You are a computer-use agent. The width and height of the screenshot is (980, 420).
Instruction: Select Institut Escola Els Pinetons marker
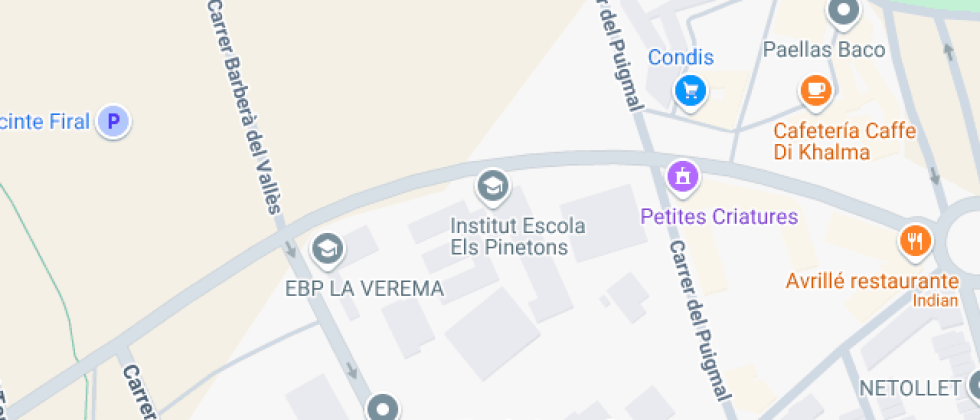click(491, 186)
